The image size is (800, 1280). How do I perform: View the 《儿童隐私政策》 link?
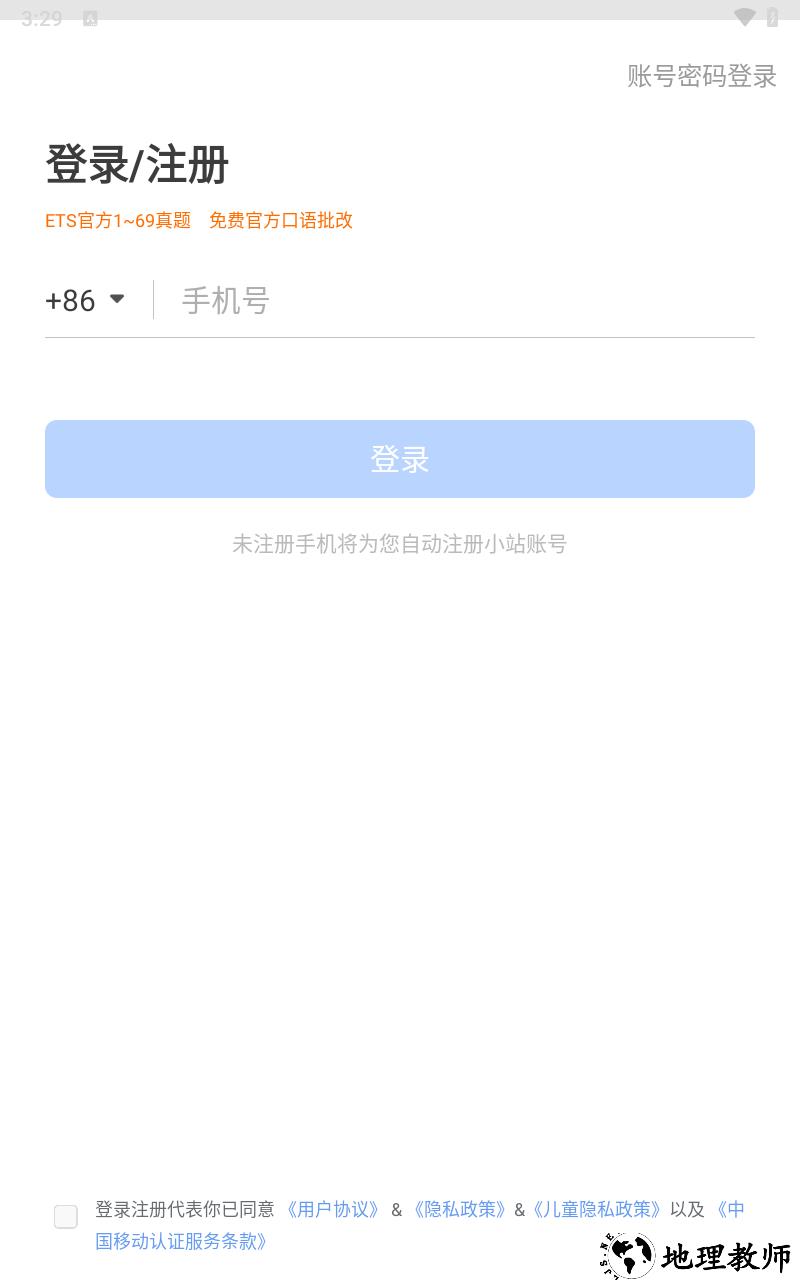tap(597, 1209)
